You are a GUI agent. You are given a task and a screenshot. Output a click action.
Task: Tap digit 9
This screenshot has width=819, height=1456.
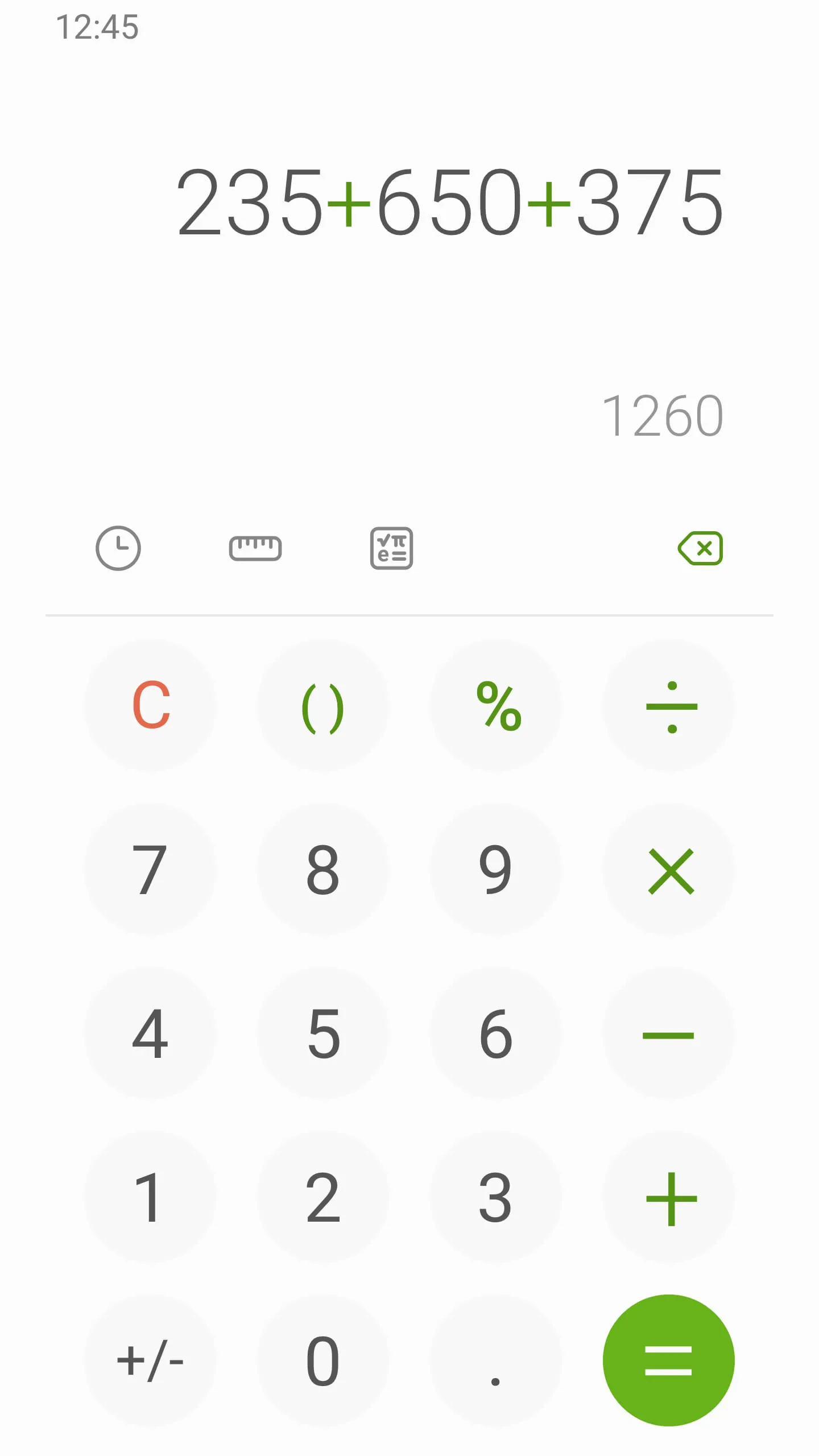click(x=496, y=867)
